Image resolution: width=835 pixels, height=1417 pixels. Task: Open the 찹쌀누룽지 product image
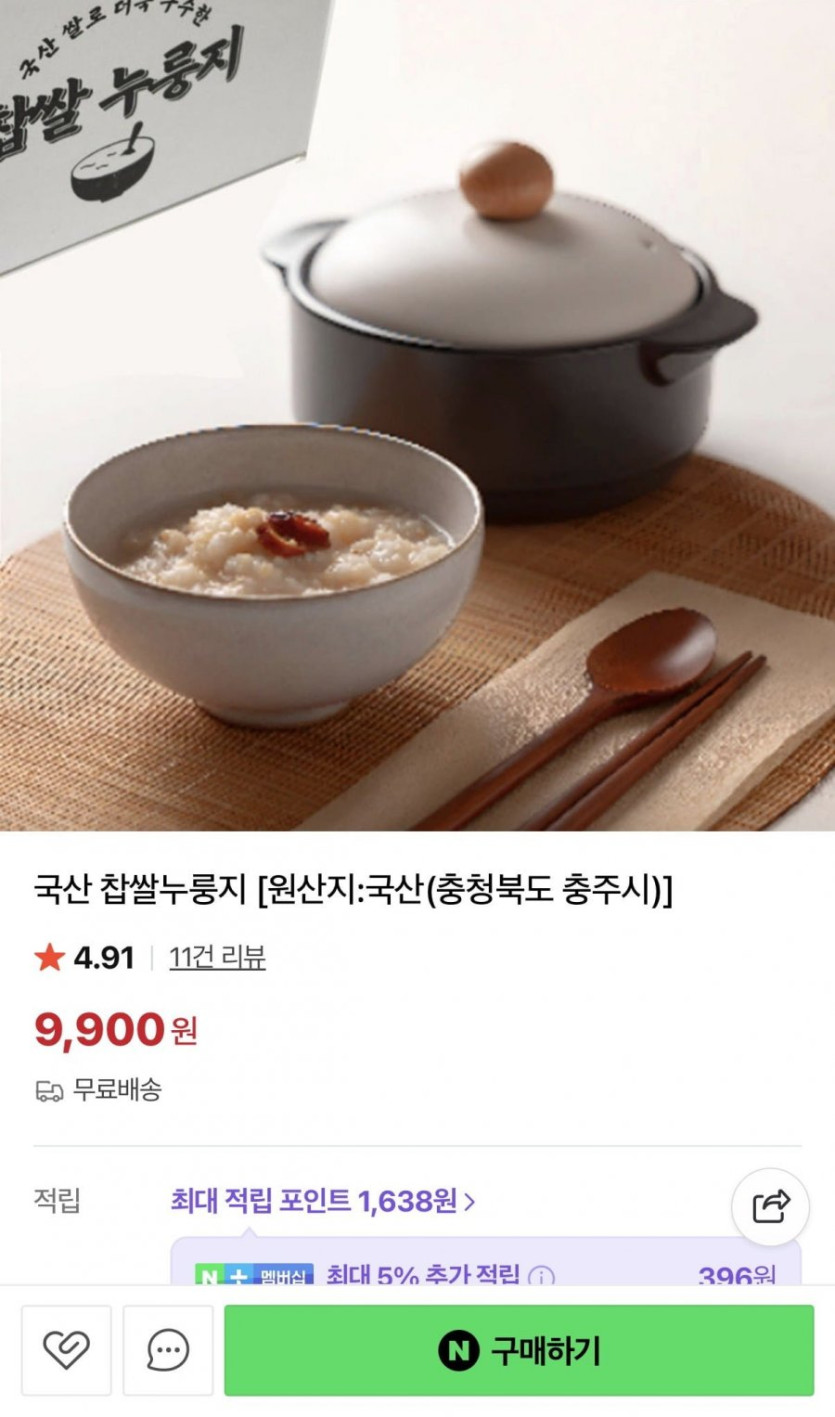417,415
